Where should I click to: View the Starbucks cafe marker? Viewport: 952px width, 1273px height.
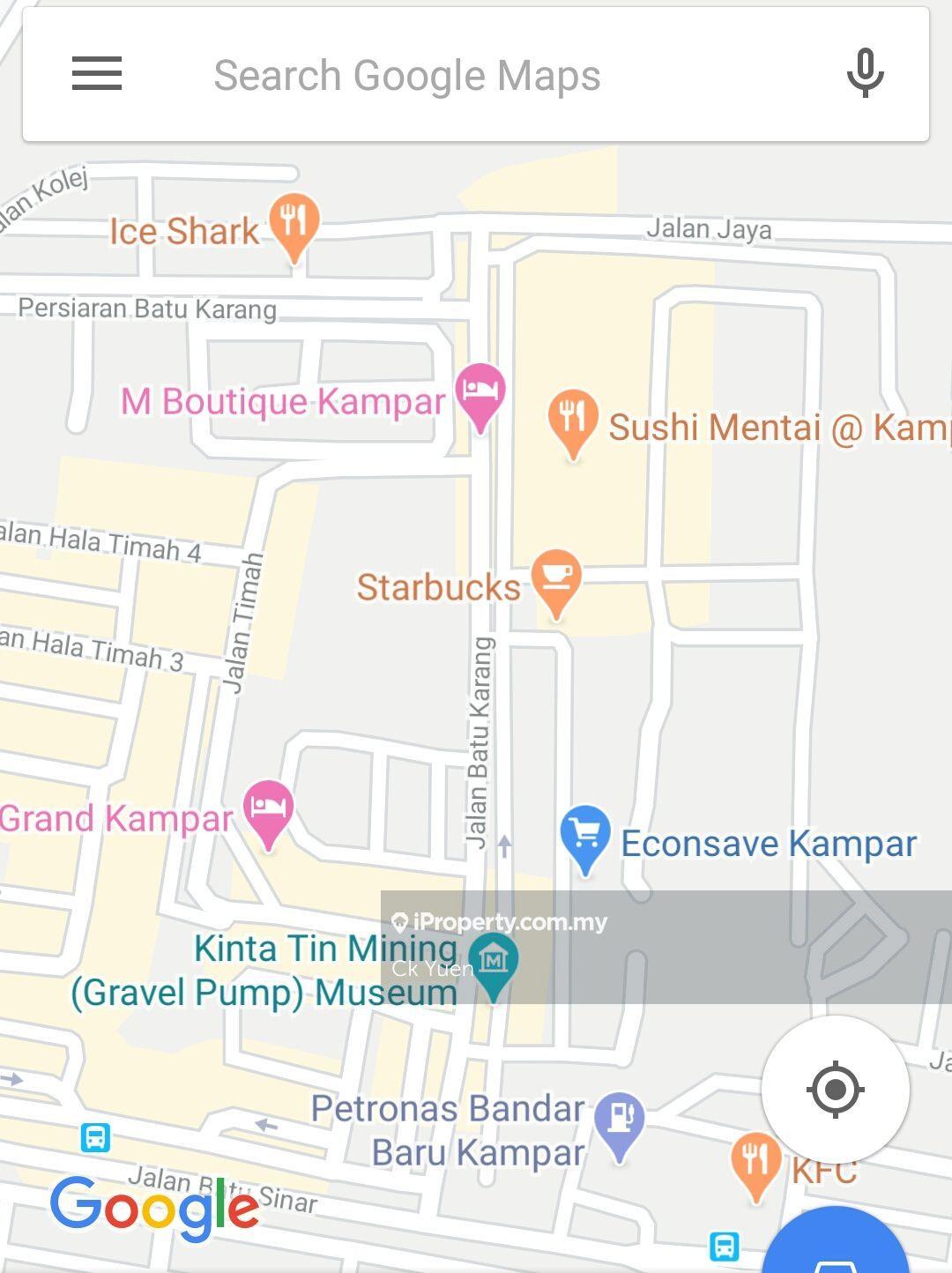pyautogui.click(x=555, y=579)
